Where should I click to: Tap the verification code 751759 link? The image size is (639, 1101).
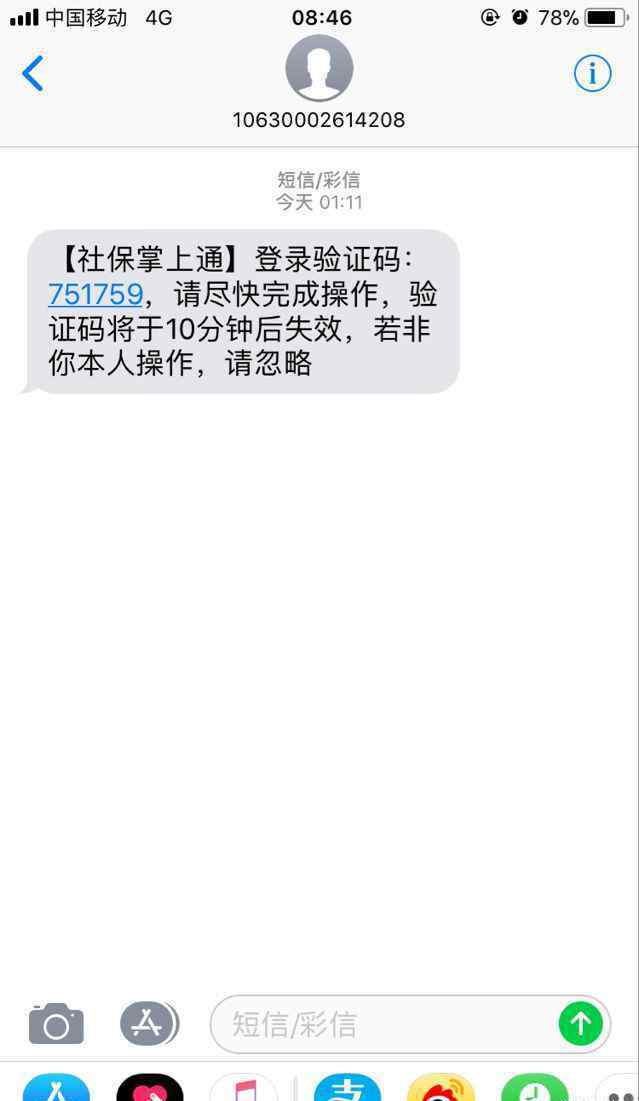click(x=95, y=294)
